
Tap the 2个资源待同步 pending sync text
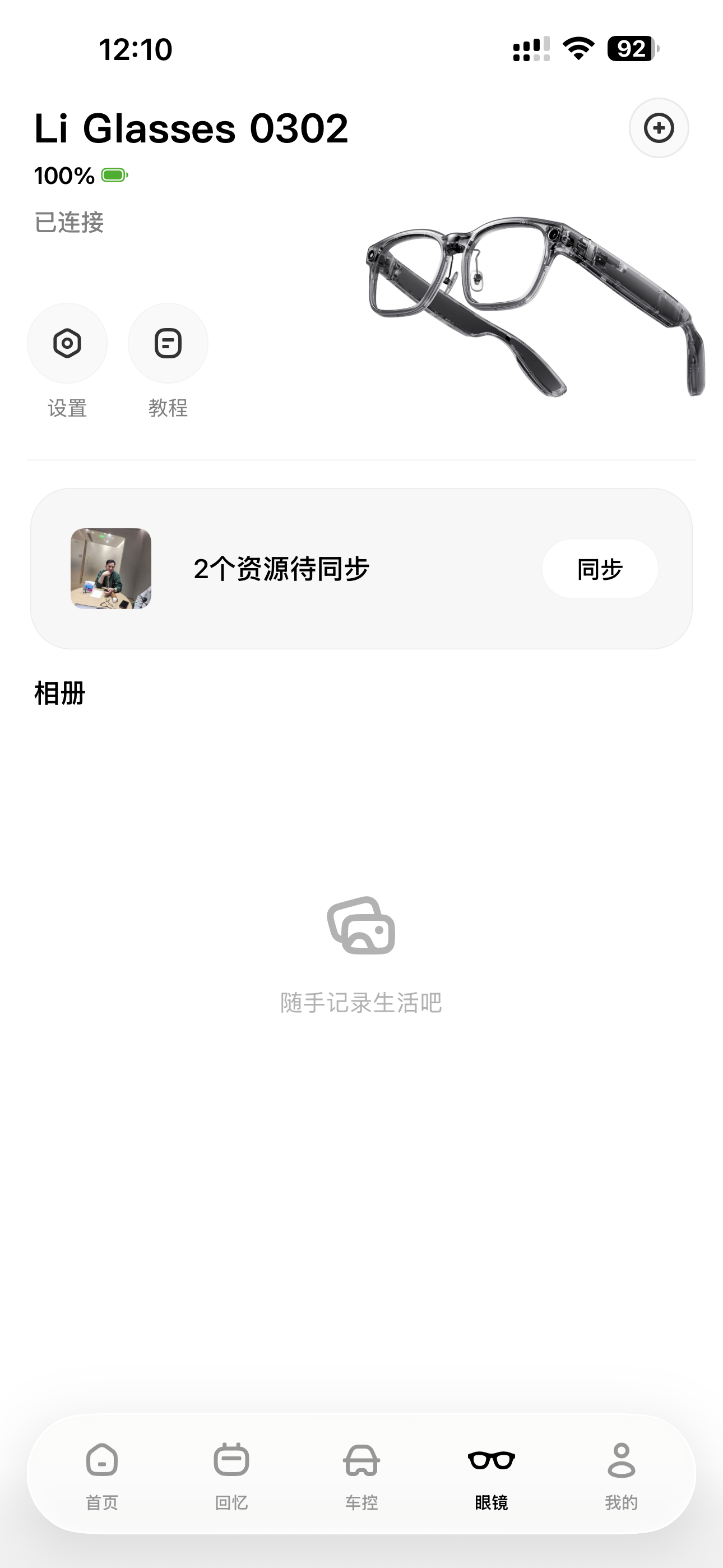point(284,568)
